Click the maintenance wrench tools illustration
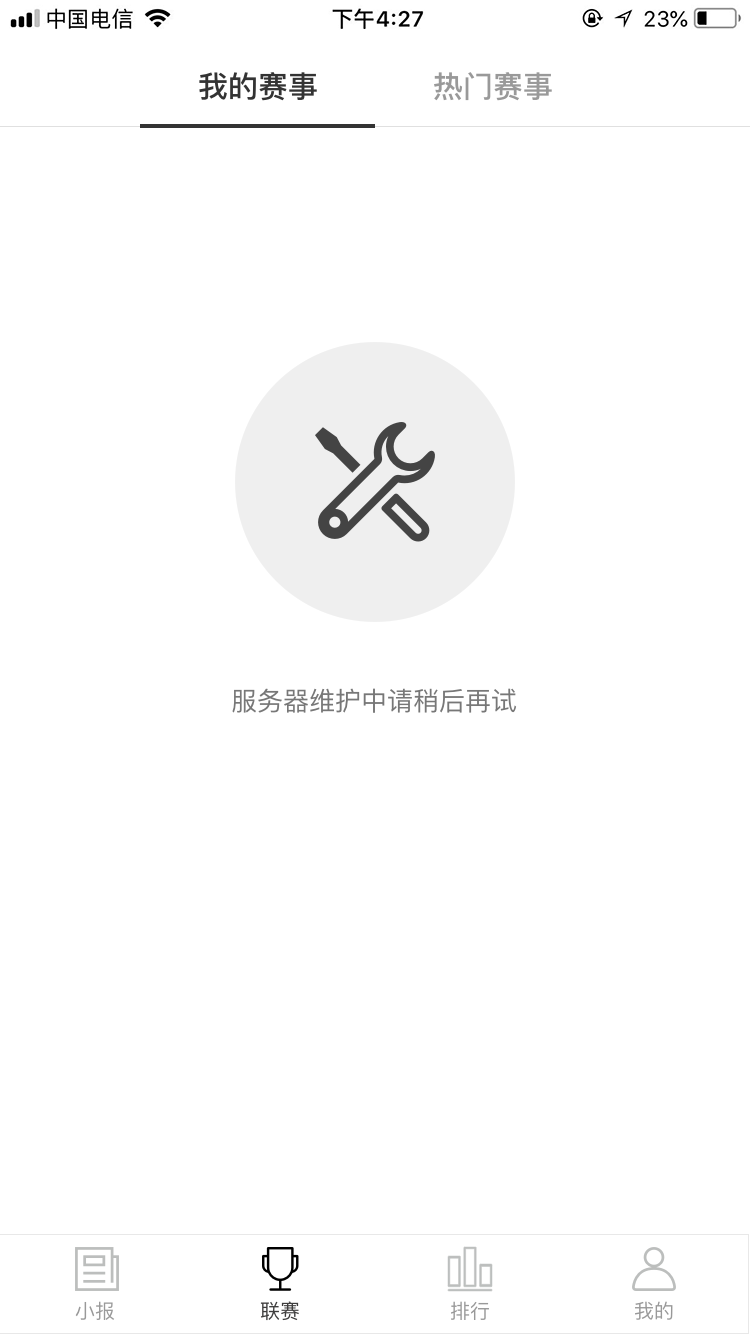This screenshot has height=1334, width=750. point(375,480)
